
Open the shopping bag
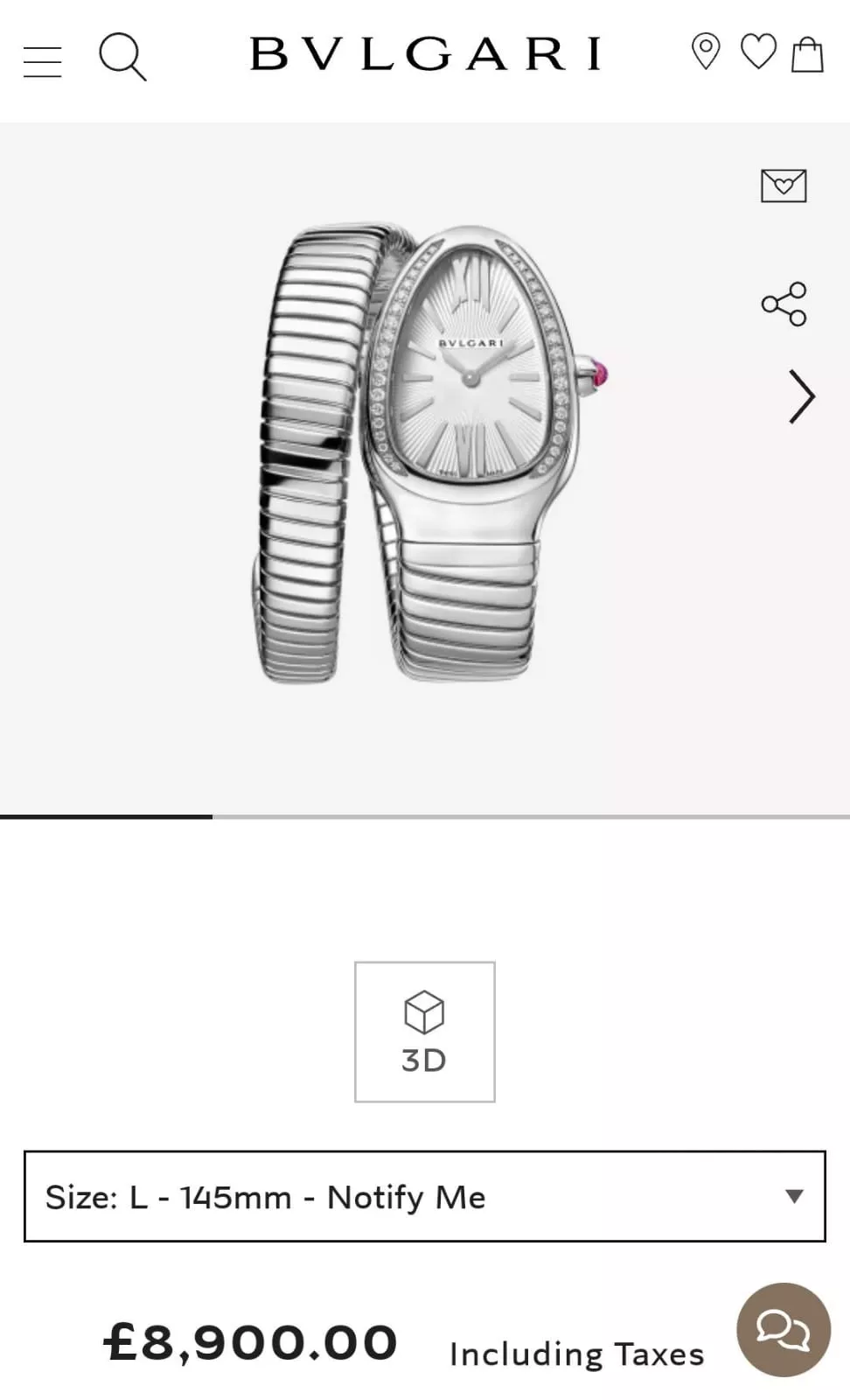[807, 54]
